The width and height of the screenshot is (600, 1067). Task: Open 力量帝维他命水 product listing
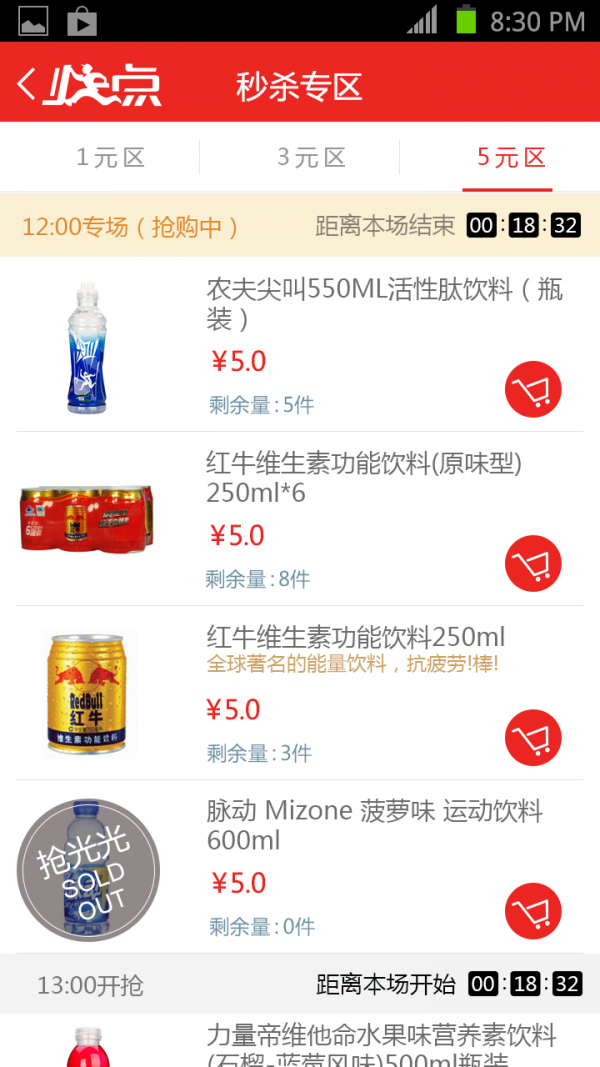(380, 1045)
